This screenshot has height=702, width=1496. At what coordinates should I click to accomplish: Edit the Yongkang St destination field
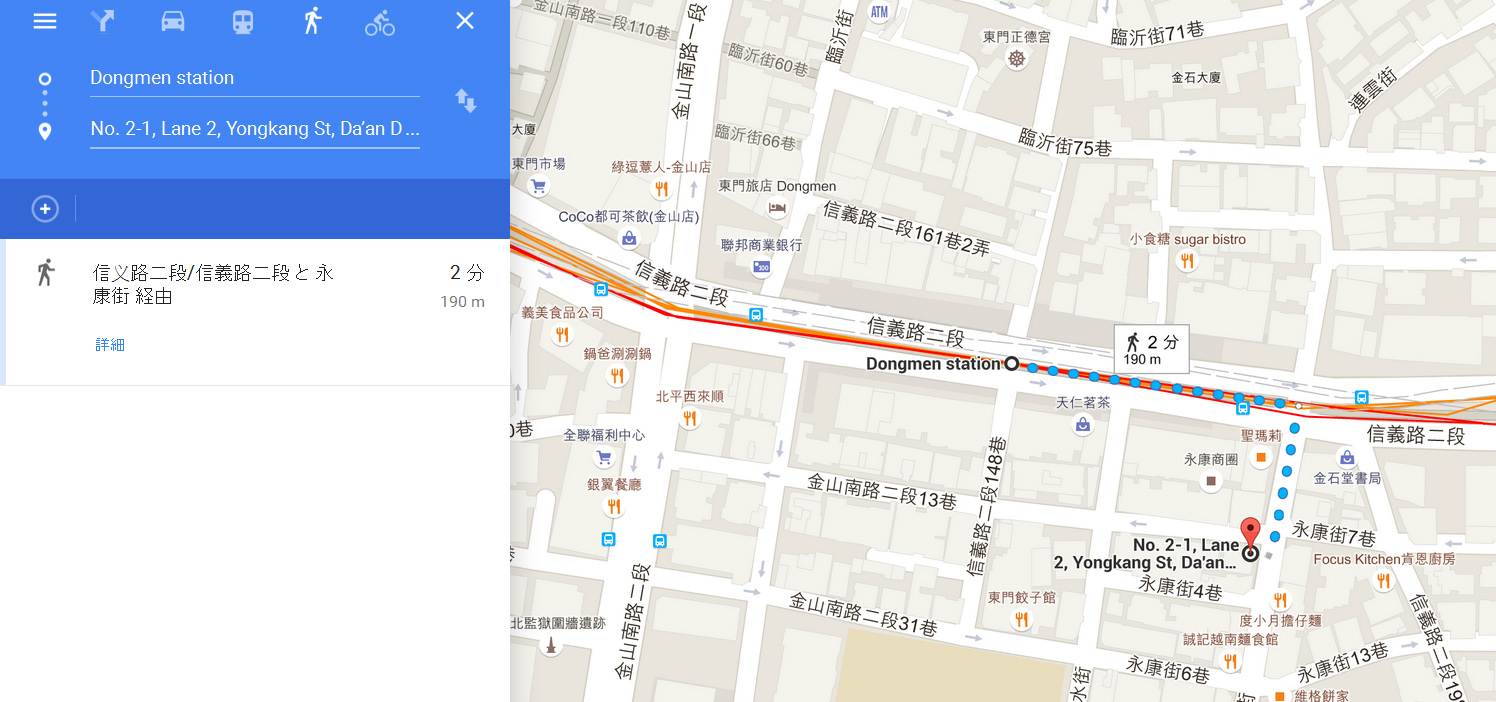pyautogui.click(x=254, y=129)
